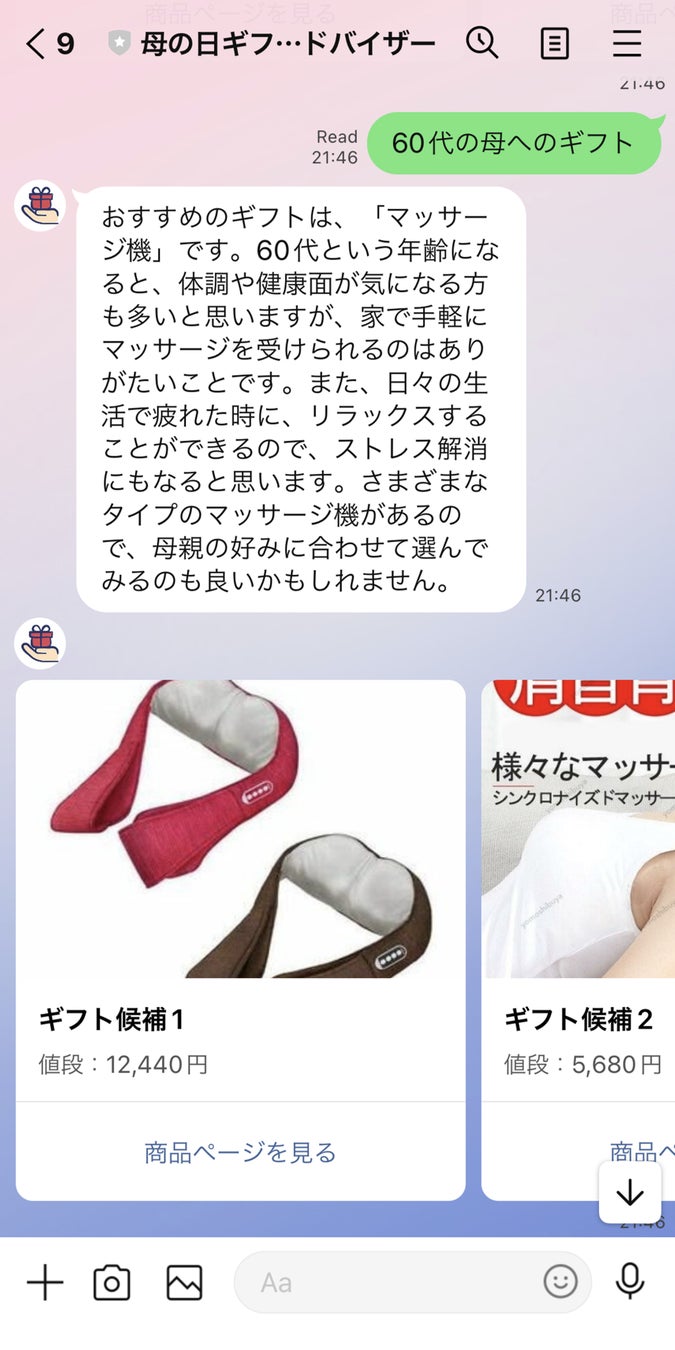The height and width of the screenshot is (1350, 675).
Task: Open the plus attachment menu
Action: coord(44,1282)
